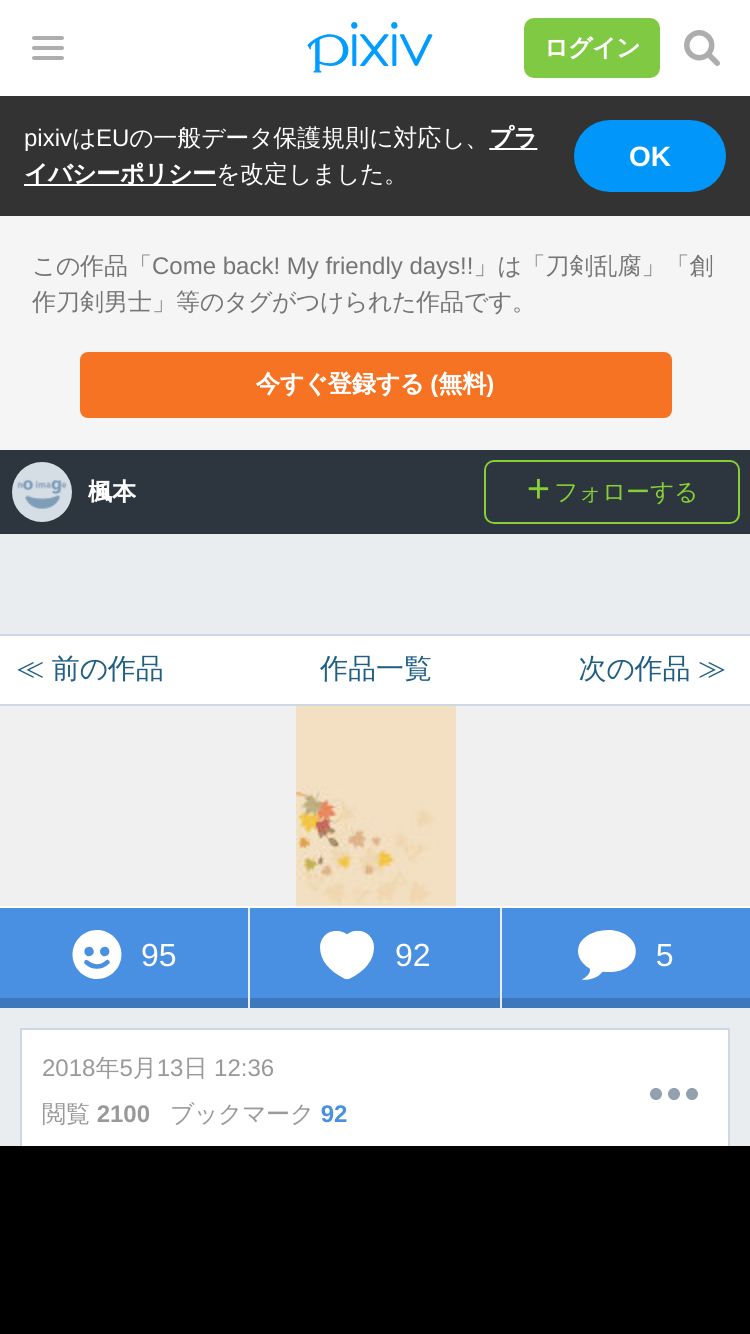
Task: Dismiss the privacy notice with OK
Action: pos(649,156)
